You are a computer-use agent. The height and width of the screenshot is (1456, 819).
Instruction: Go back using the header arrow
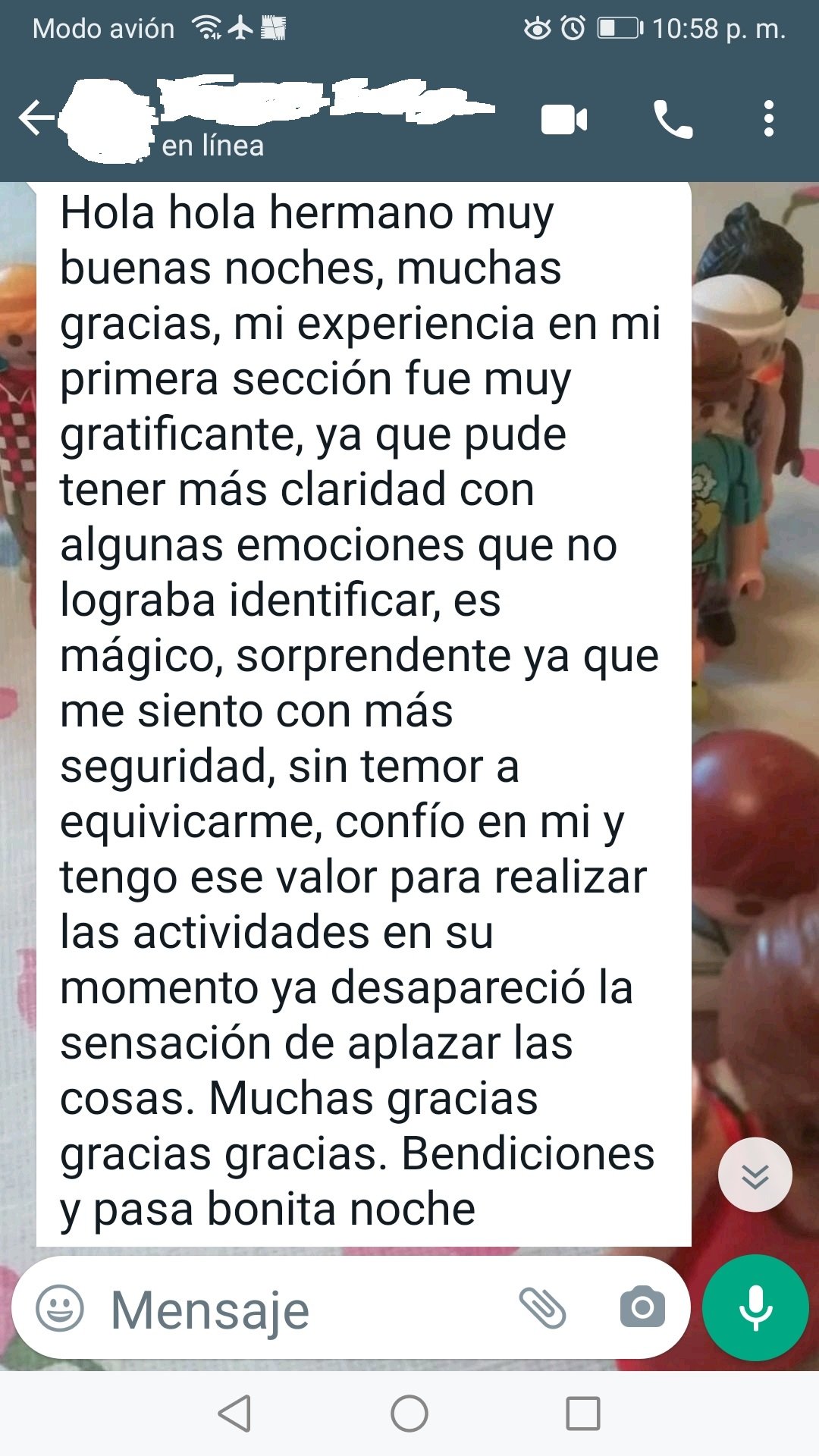tap(36, 118)
